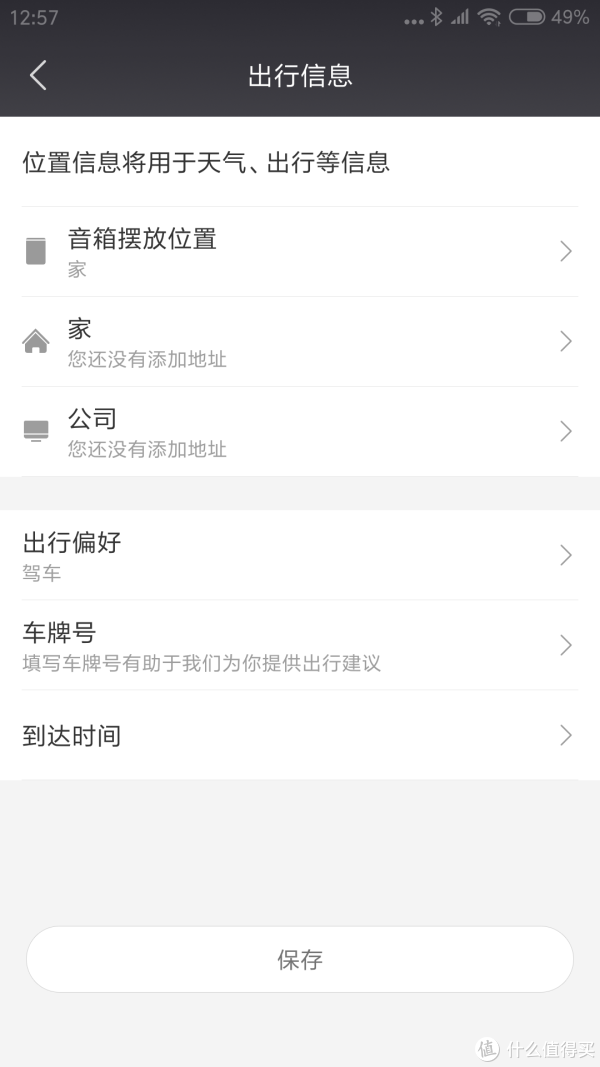Open the 音箱摆放位置 setting
The image size is (600, 1067).
point(300,252)
